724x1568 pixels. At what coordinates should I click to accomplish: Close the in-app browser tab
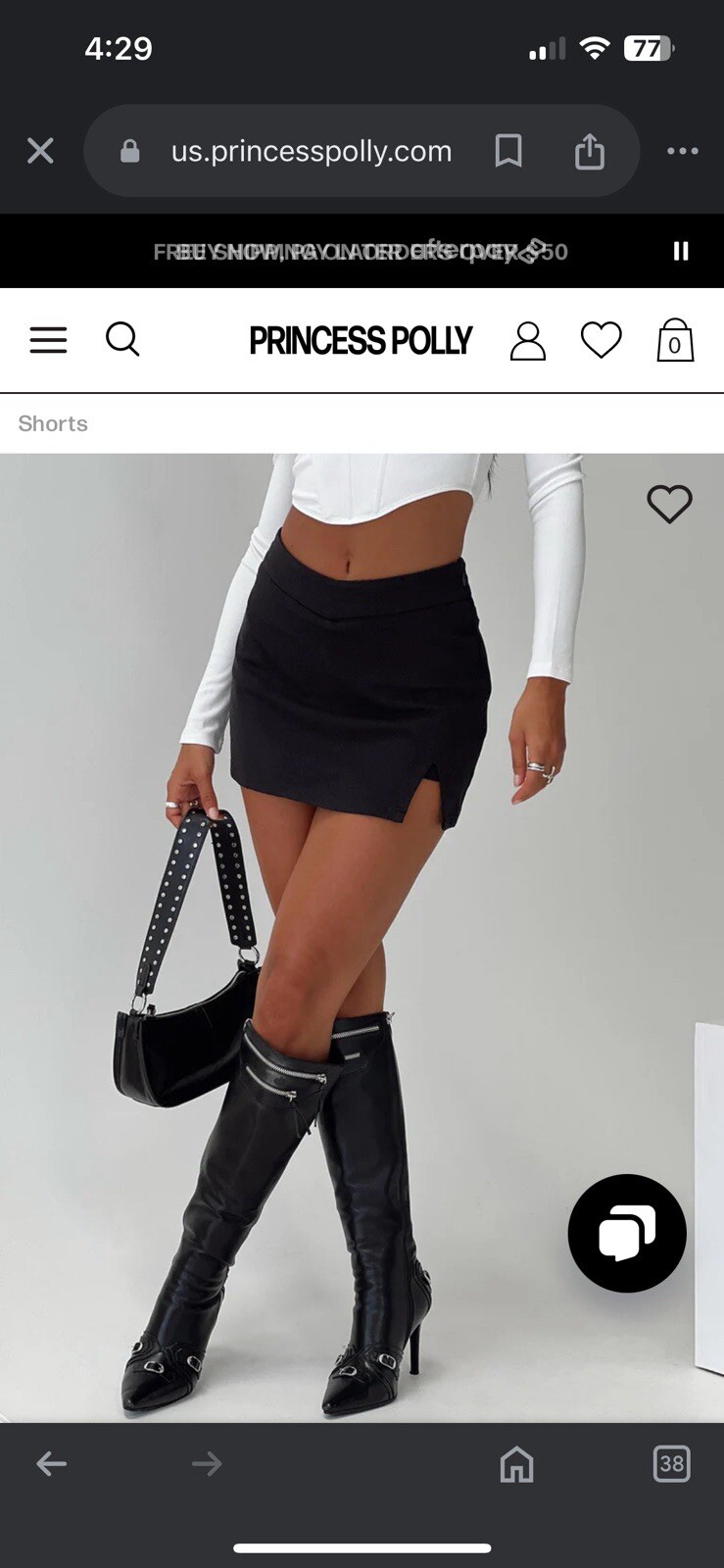(40, 151)
